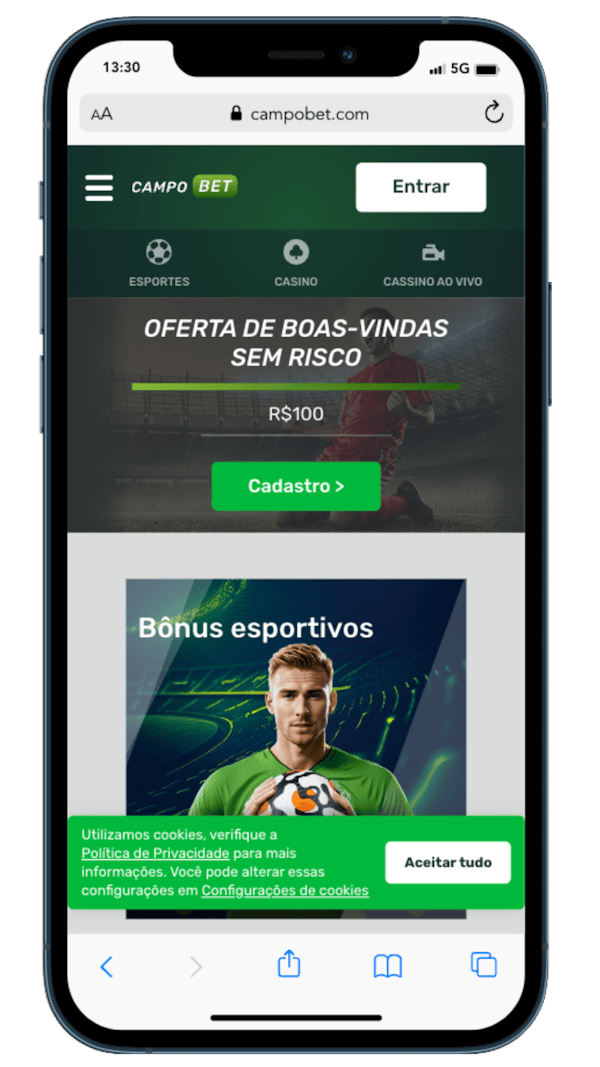Tap the green Cadastro button
Viewport: 600px width, 1067px height.
pyautogui.click(x=296, y=487)
